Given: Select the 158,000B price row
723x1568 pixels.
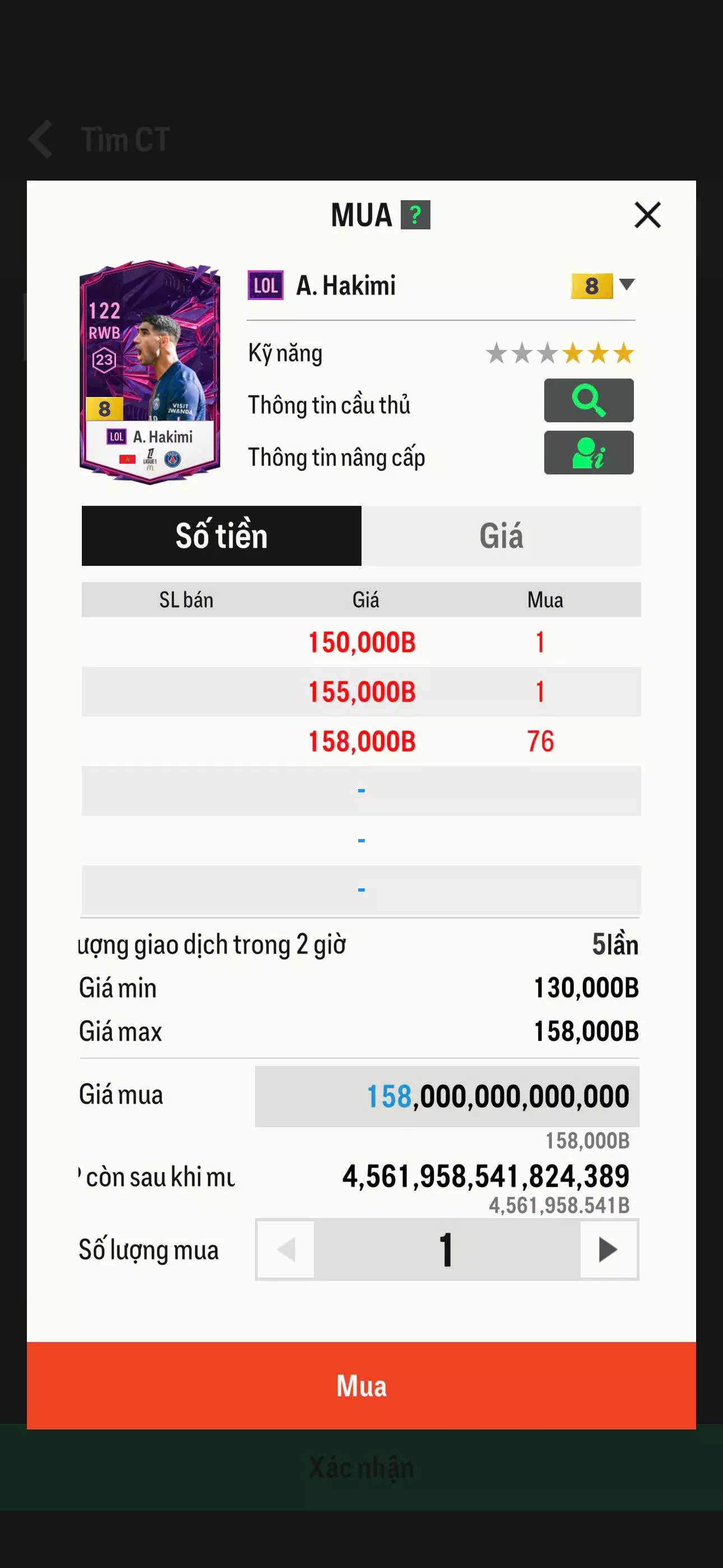Looking at the screenshot, I should tap(361, 741).
